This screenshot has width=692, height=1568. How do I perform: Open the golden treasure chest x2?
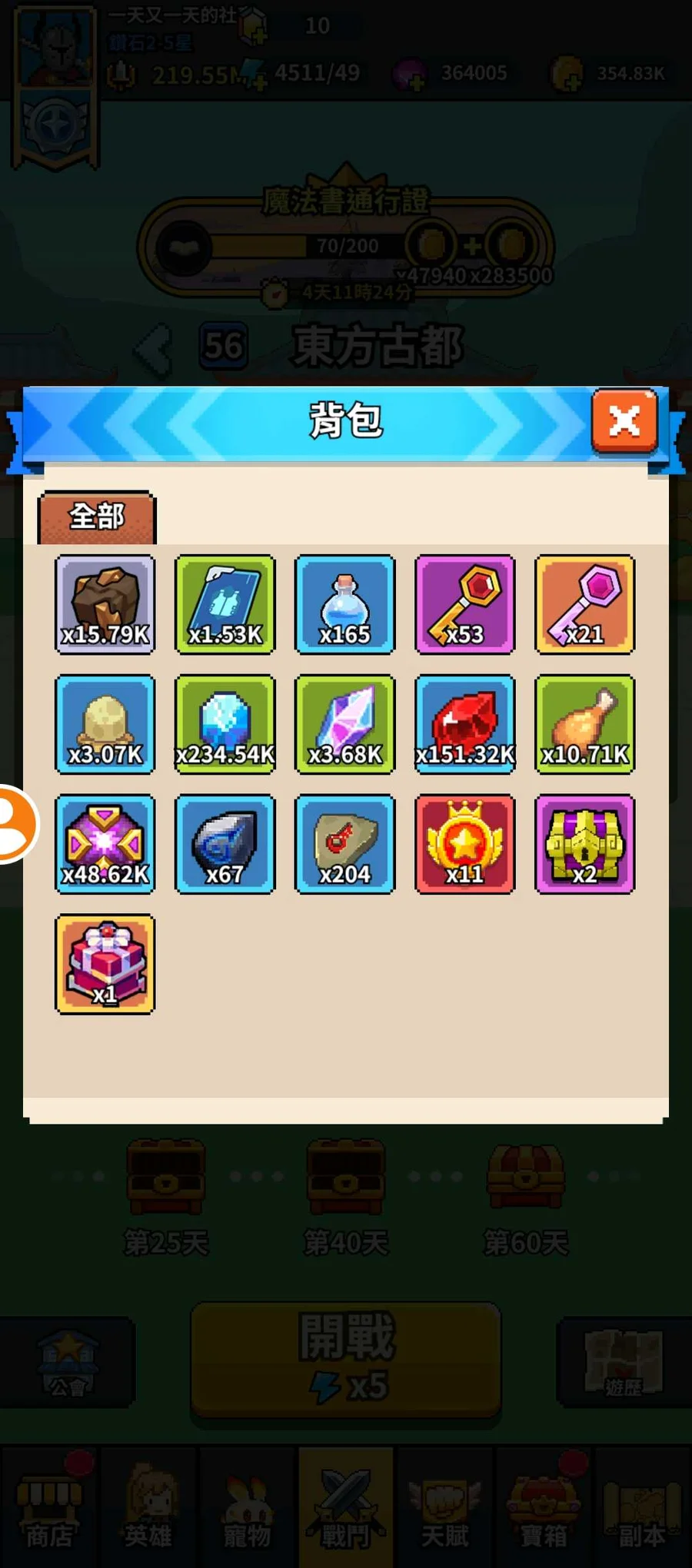point(585,844)
